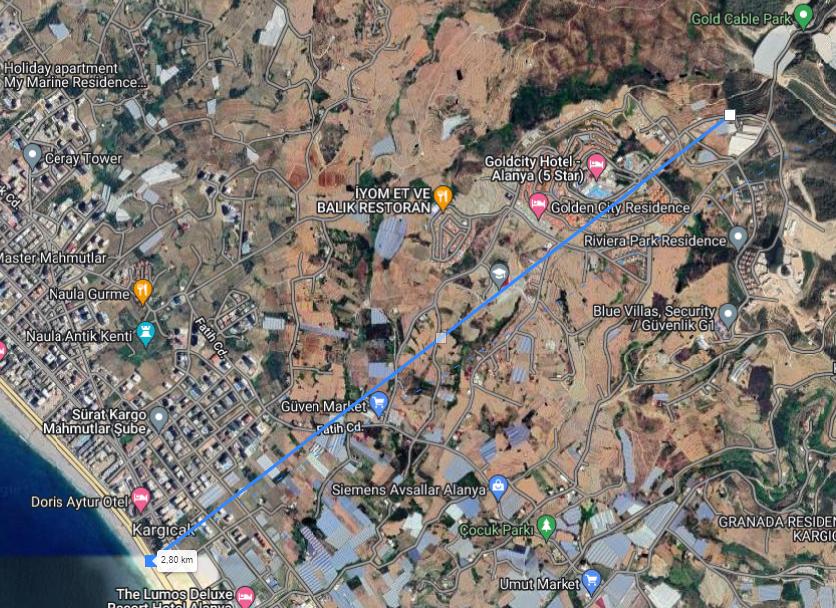Viewport: 836px width, 608px height.
Task: Tap the Riviera Park Residence marker
Action: click(x=738, y=237)
